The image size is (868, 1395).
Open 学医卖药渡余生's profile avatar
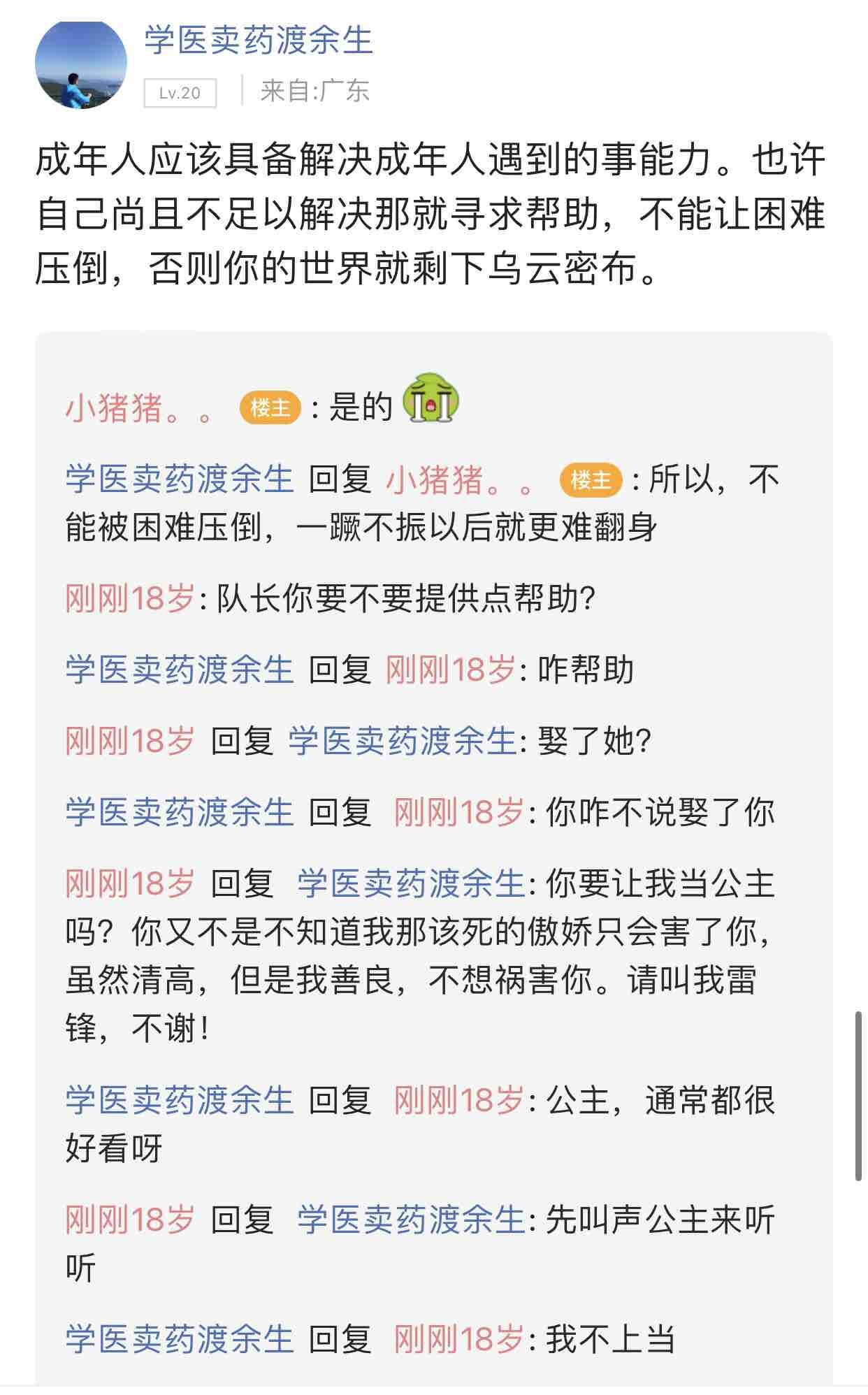(81, 64)
